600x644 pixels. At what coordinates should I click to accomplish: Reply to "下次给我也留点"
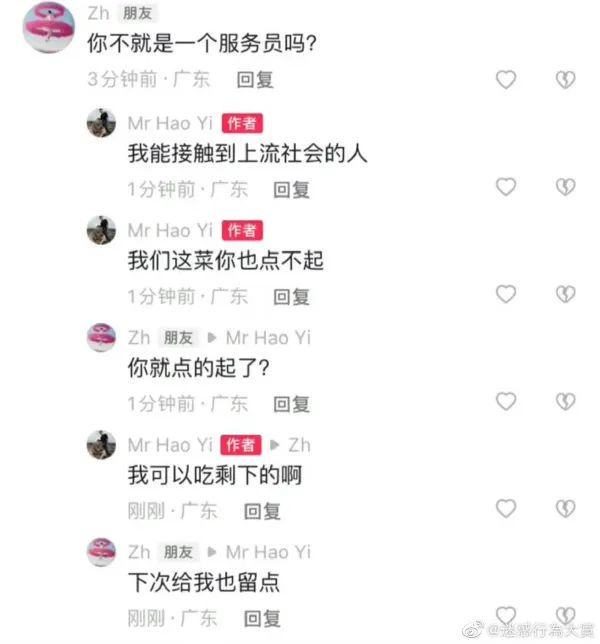tap(263, 618)
